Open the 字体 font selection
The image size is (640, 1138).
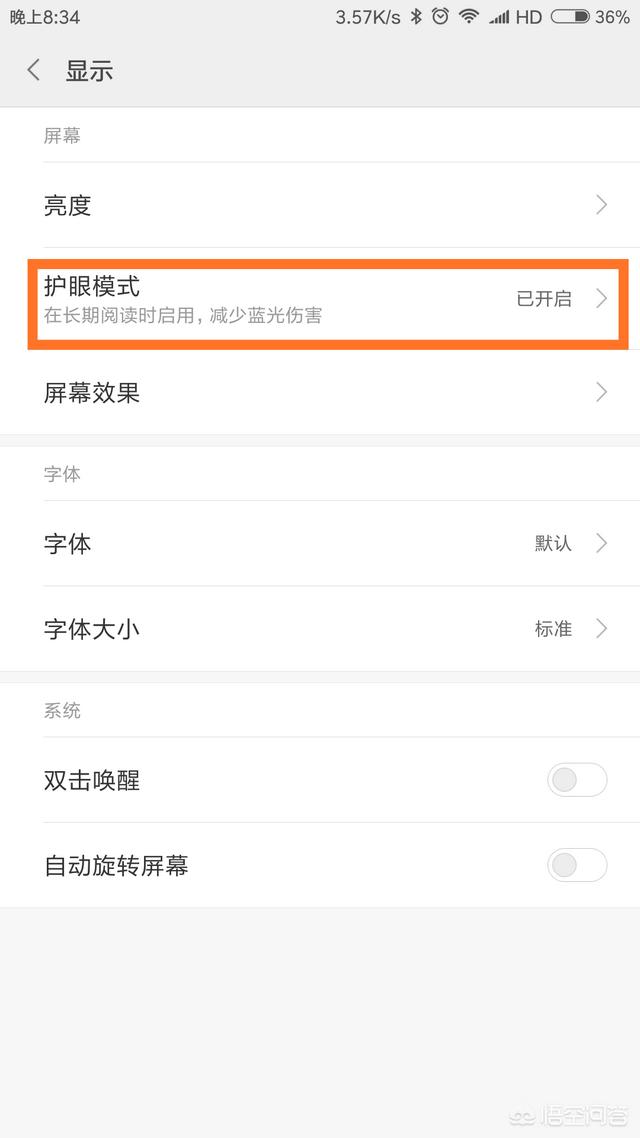pyautogui.click(x=320, y=543)
